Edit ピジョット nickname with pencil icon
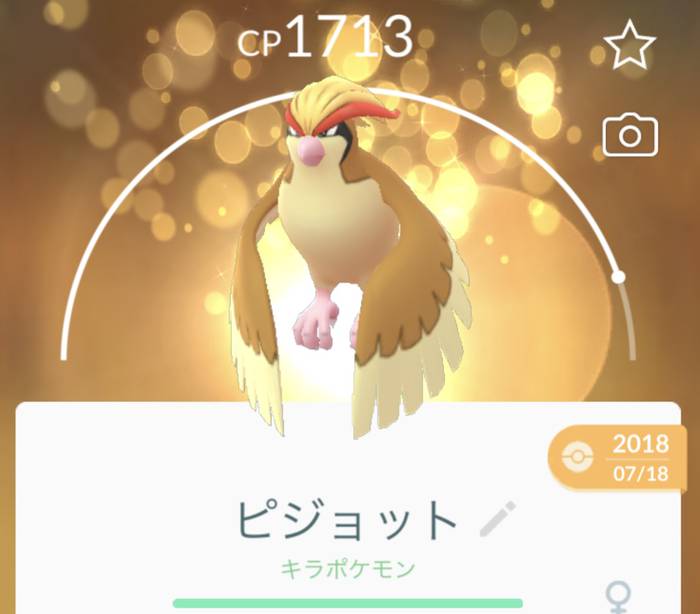The width and height of the screenshot is (700, 614). point(497,520)
